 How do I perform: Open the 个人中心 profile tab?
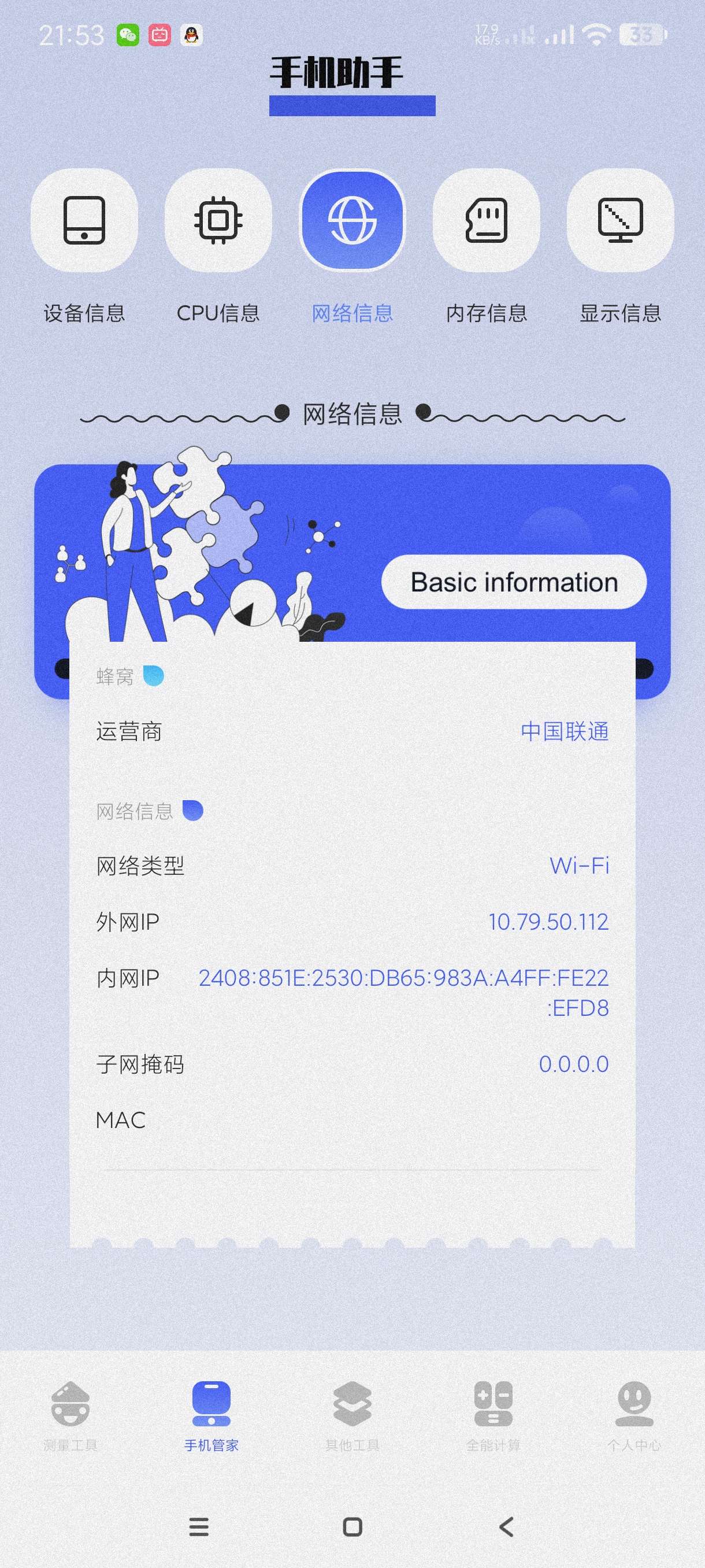(x=634, y=1415)
